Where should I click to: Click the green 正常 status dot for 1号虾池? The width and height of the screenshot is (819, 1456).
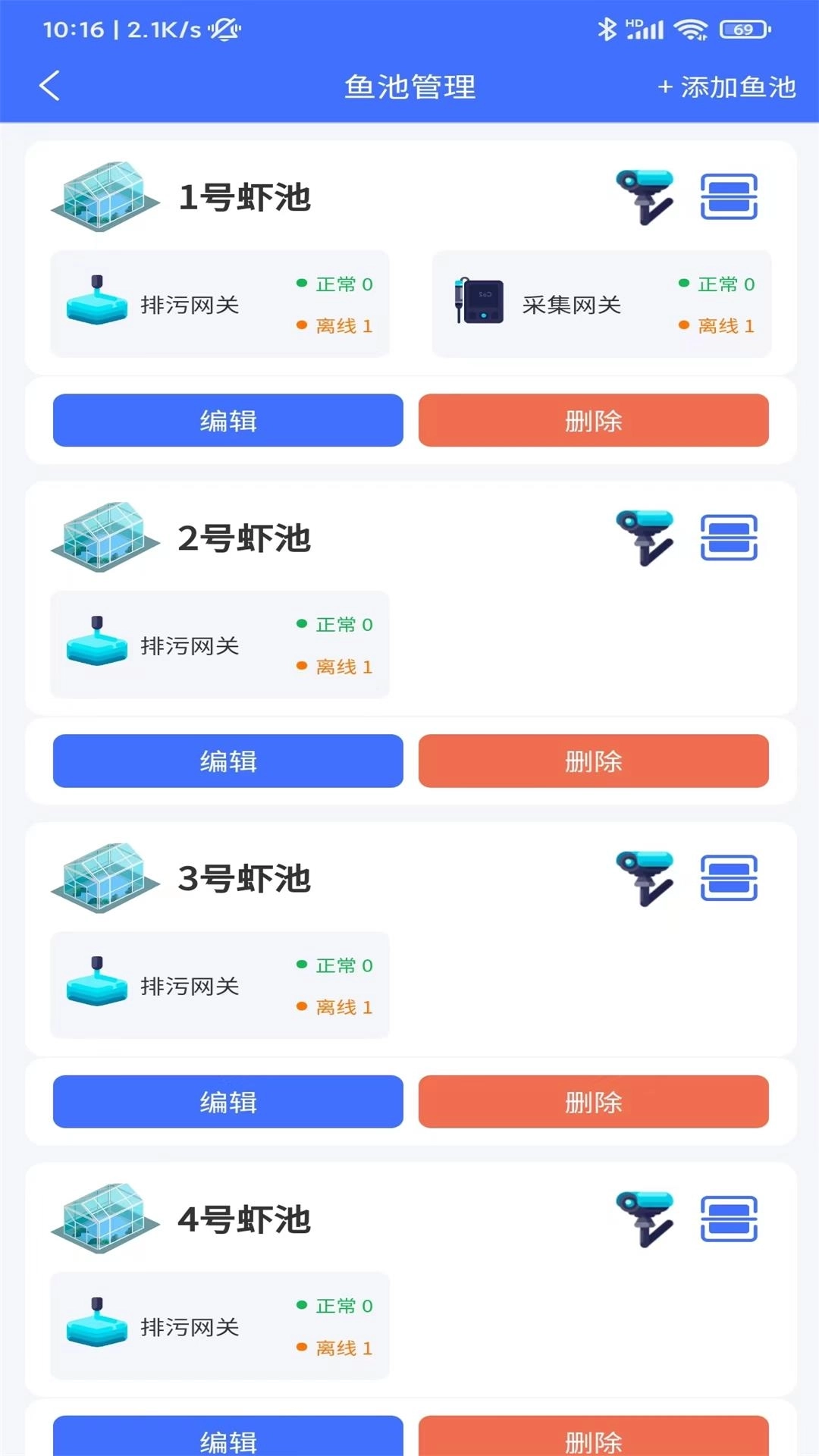pyautogui.click(x=302, y=284)
